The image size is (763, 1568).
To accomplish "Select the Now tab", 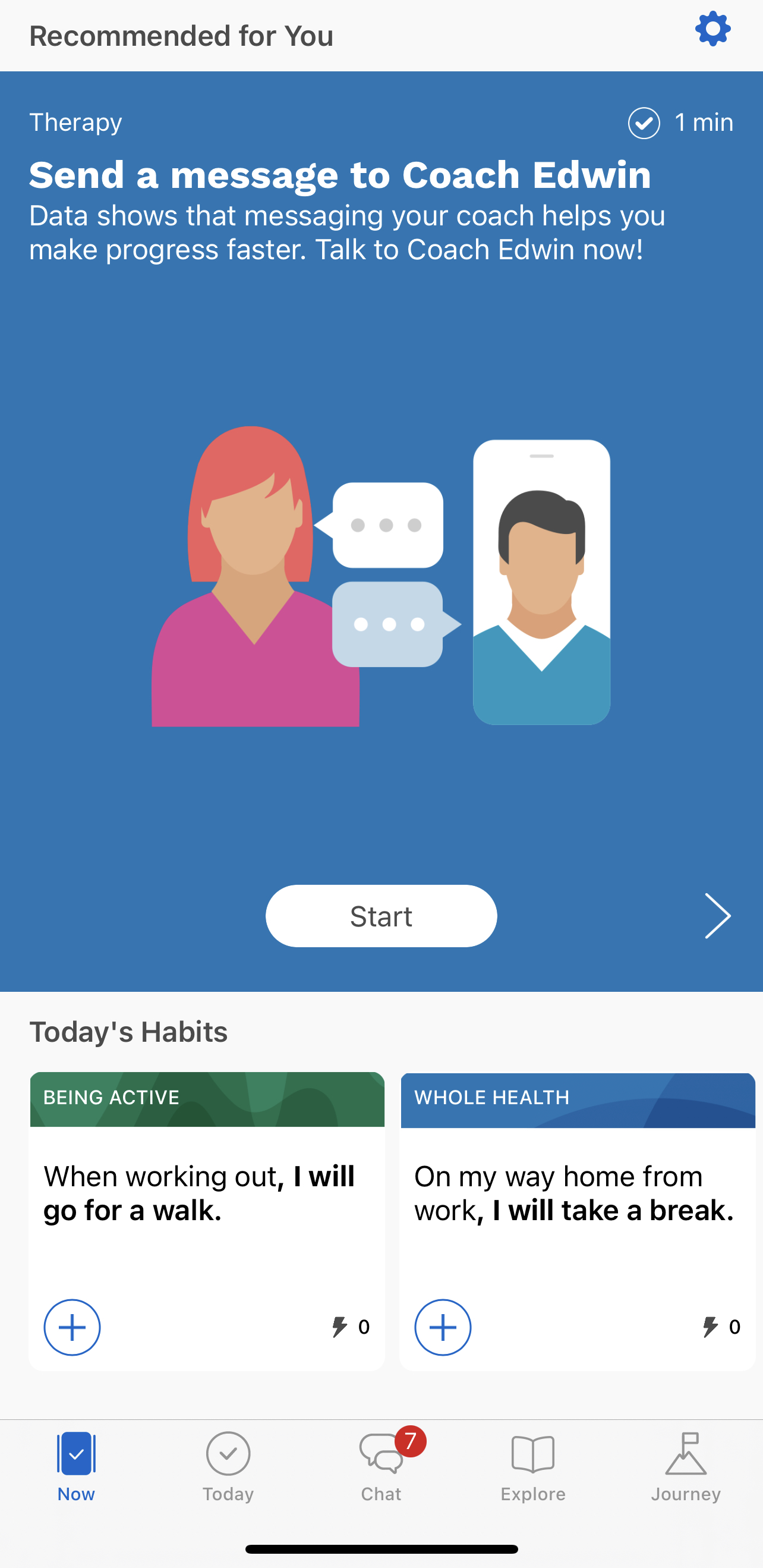I will point(76,1467).
